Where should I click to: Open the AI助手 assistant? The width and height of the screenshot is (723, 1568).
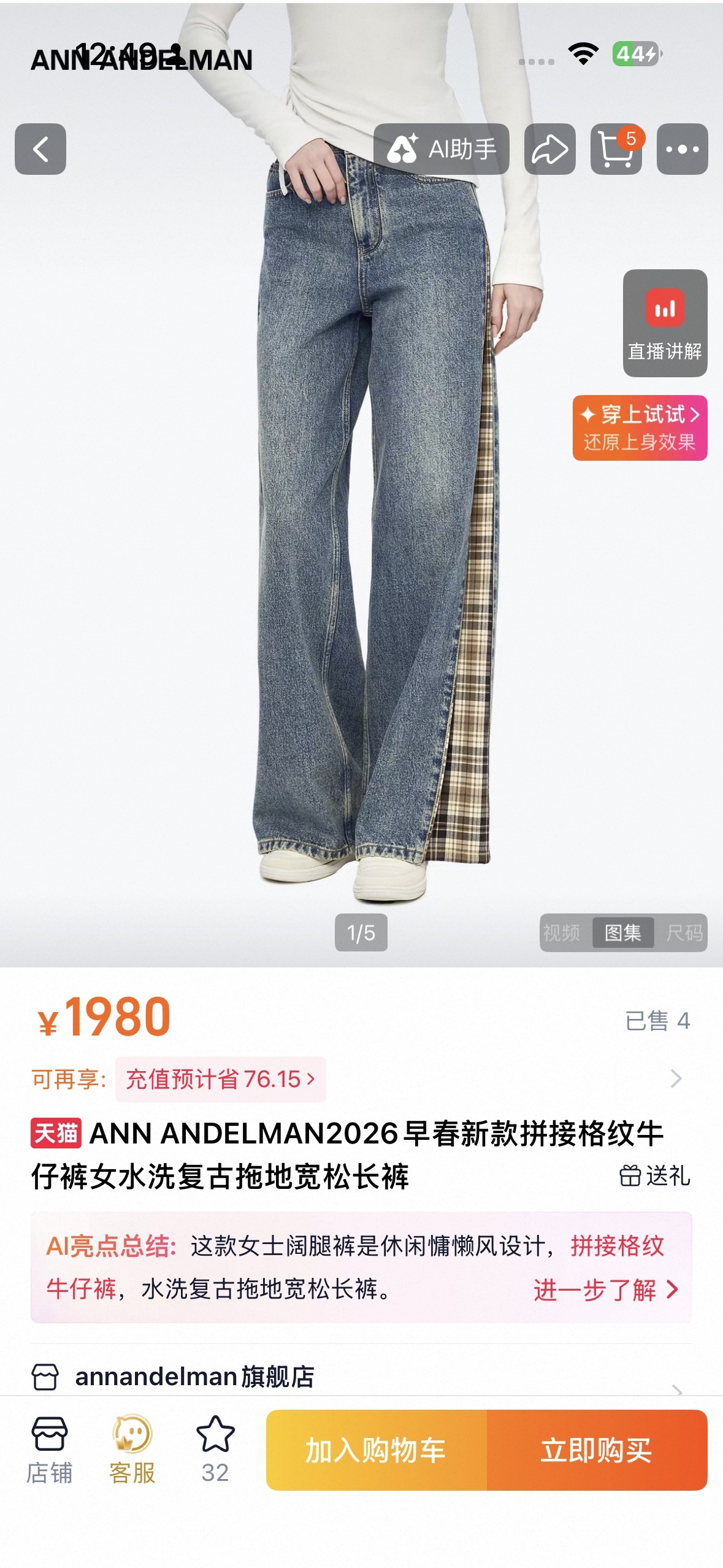coord(442,149)
